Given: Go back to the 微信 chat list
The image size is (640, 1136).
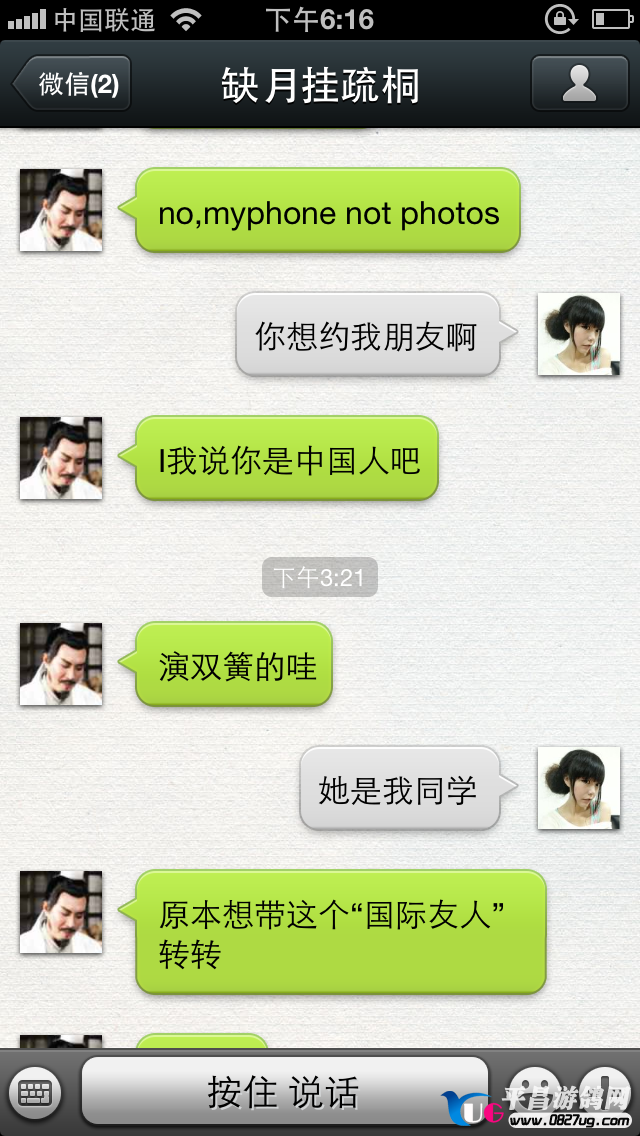Looking at the screenshot, I should [x=73, y=84].
